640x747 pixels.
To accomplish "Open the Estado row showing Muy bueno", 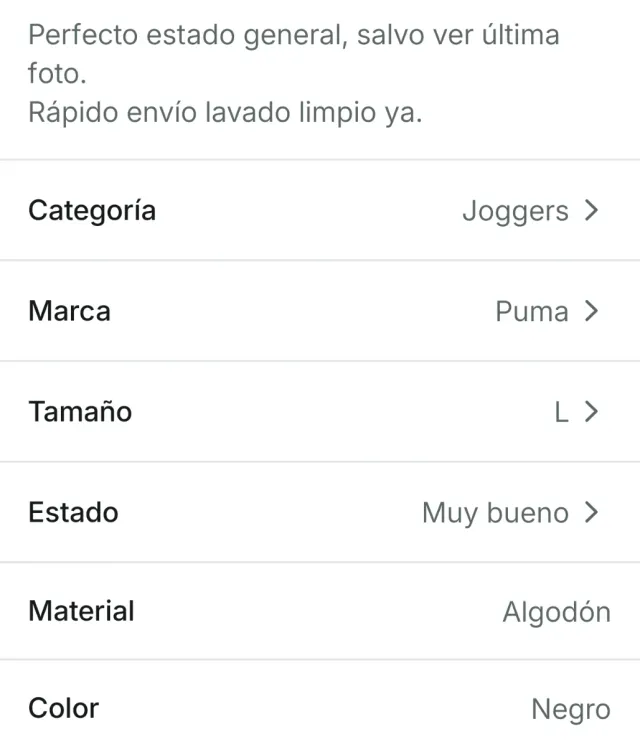I will 320,513.
